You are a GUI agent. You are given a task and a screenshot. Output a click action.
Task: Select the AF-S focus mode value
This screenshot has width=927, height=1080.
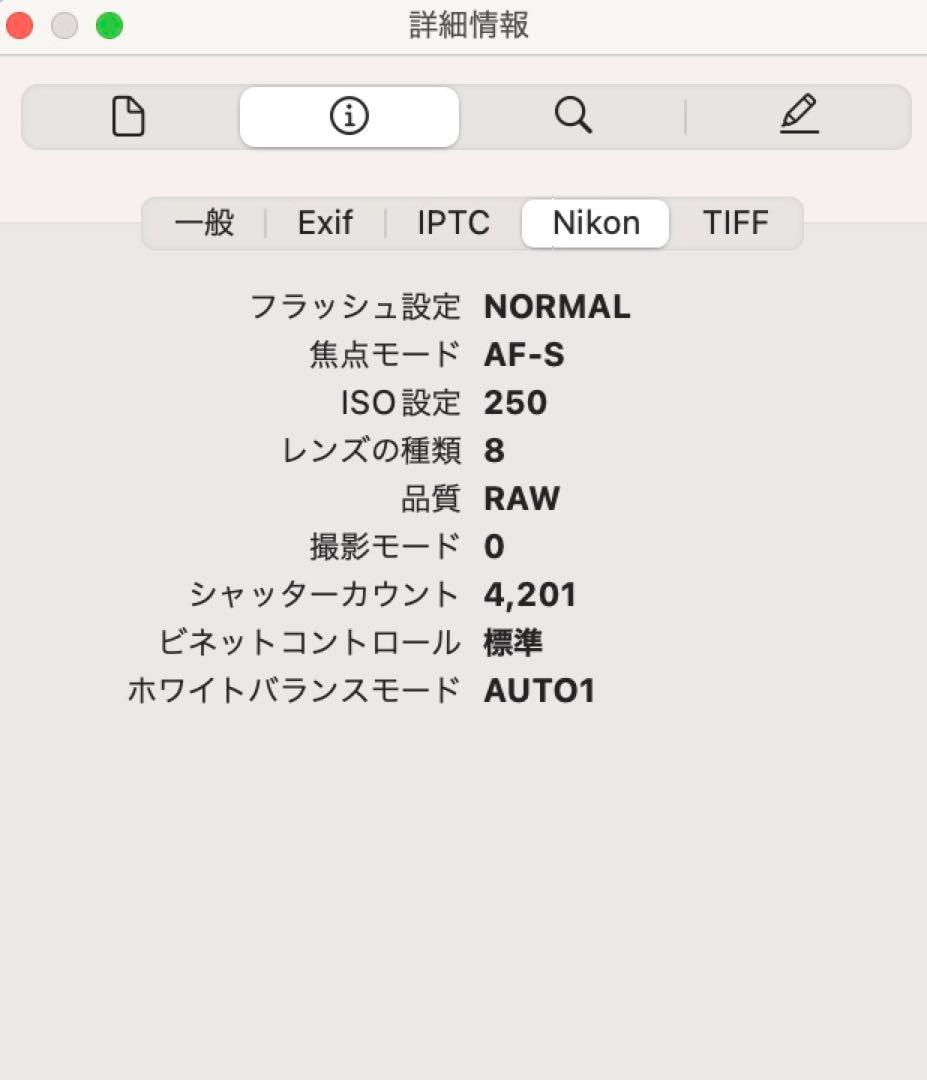coord(524,355)
